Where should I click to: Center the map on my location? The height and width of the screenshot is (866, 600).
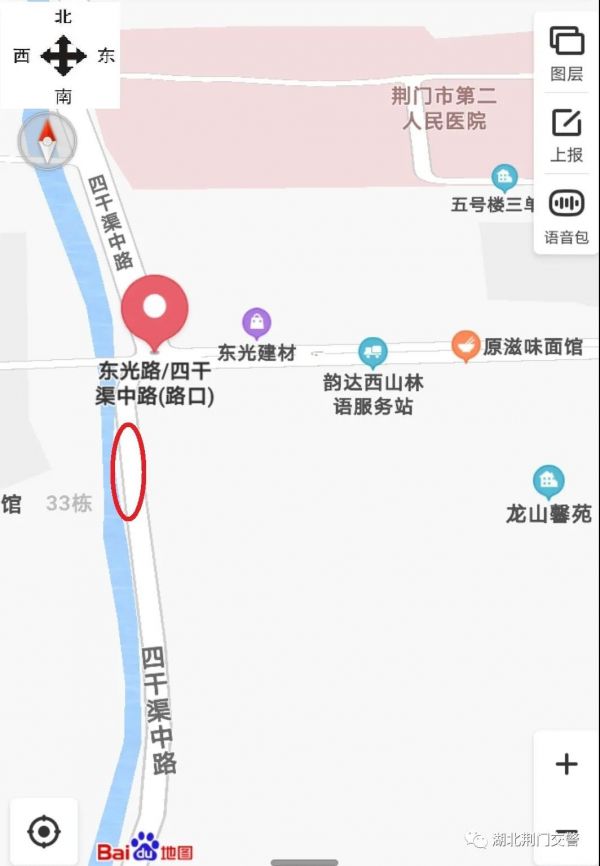(44, 831)
